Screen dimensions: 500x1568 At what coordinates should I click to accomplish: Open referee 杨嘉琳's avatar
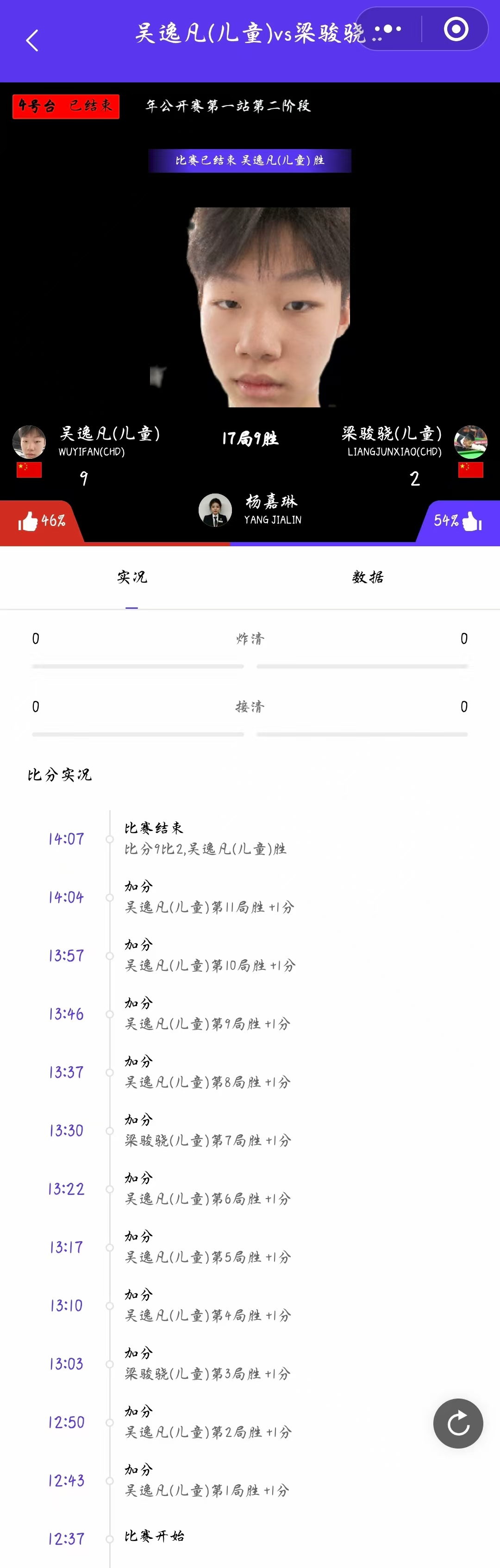pyautogui.click(x=215, y=510)
